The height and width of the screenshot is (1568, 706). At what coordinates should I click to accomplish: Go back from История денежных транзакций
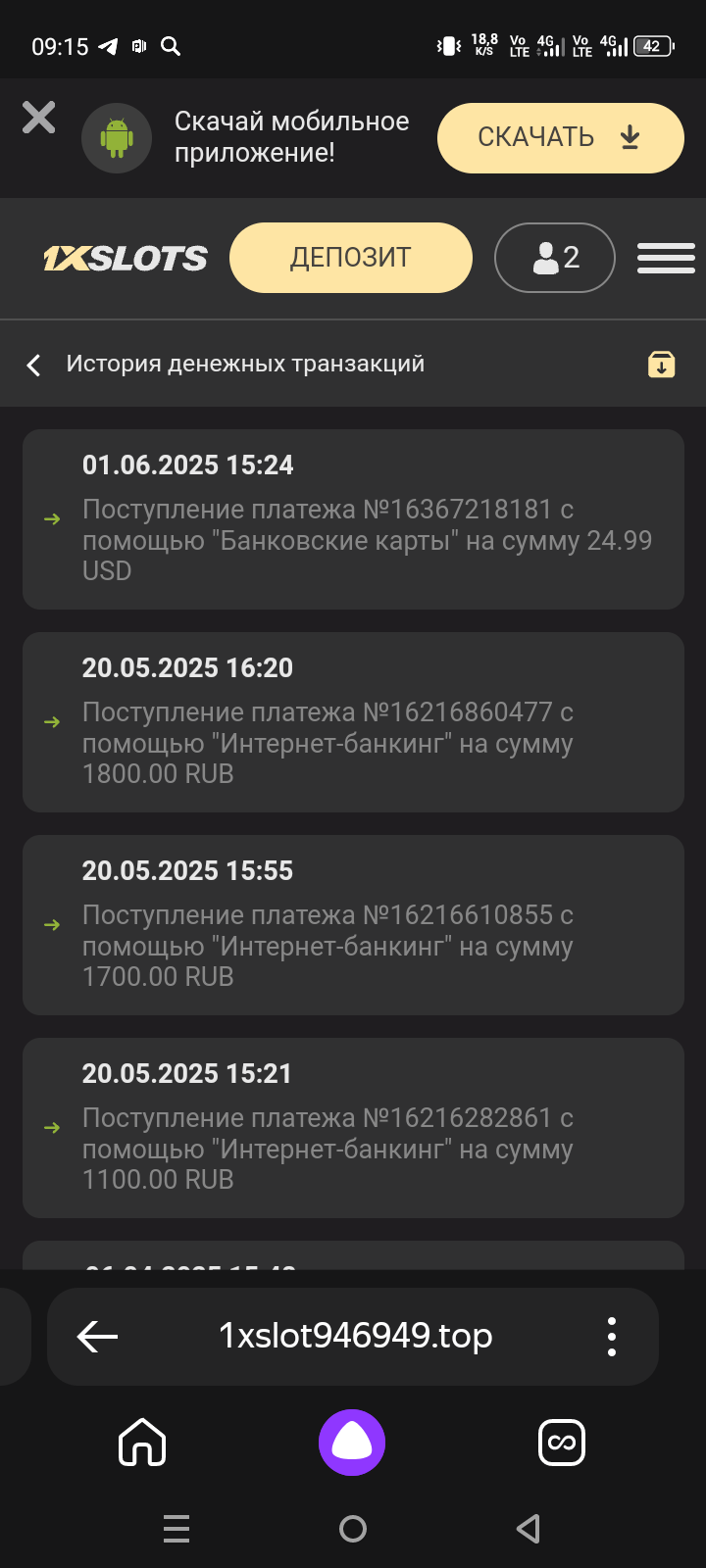34,366
